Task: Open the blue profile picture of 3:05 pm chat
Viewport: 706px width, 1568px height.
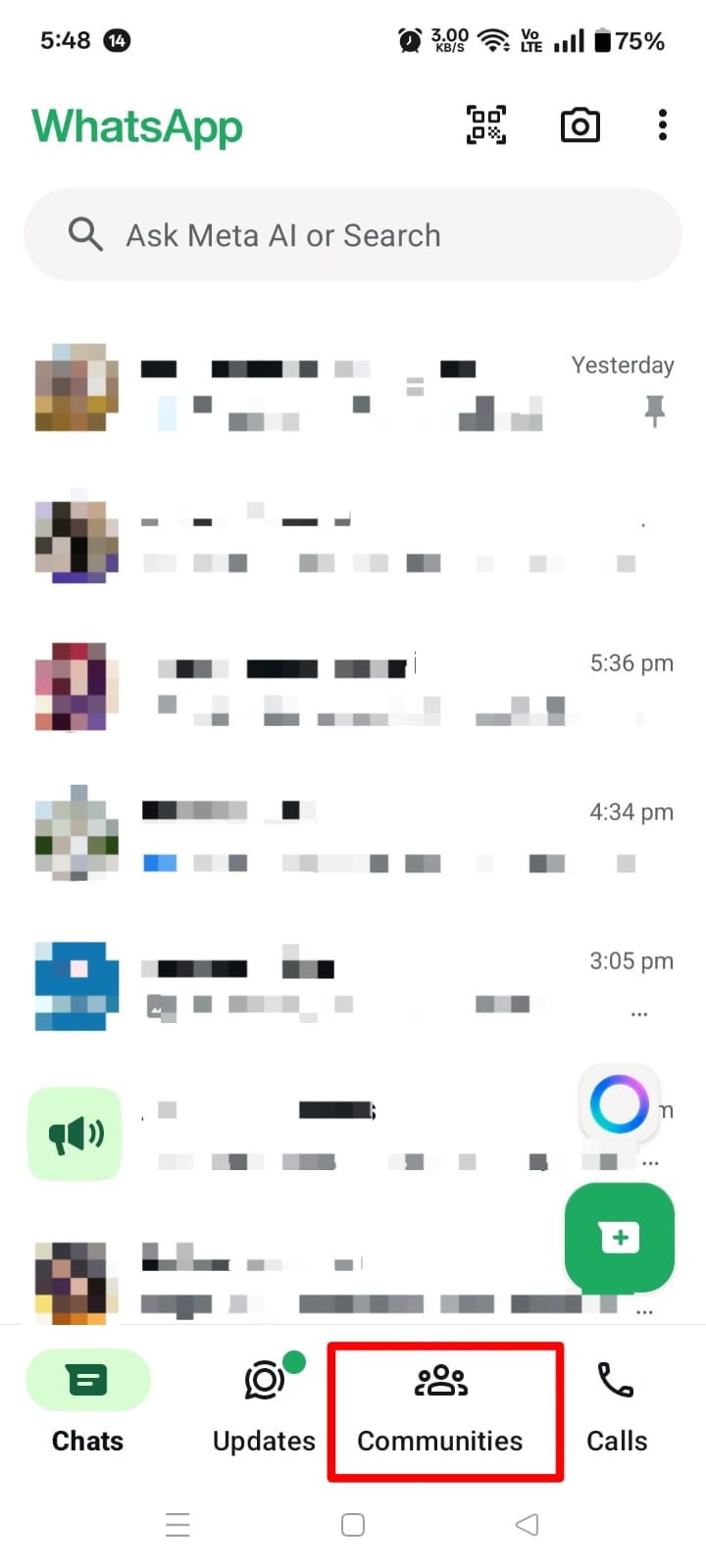Action: pos(76,986)
